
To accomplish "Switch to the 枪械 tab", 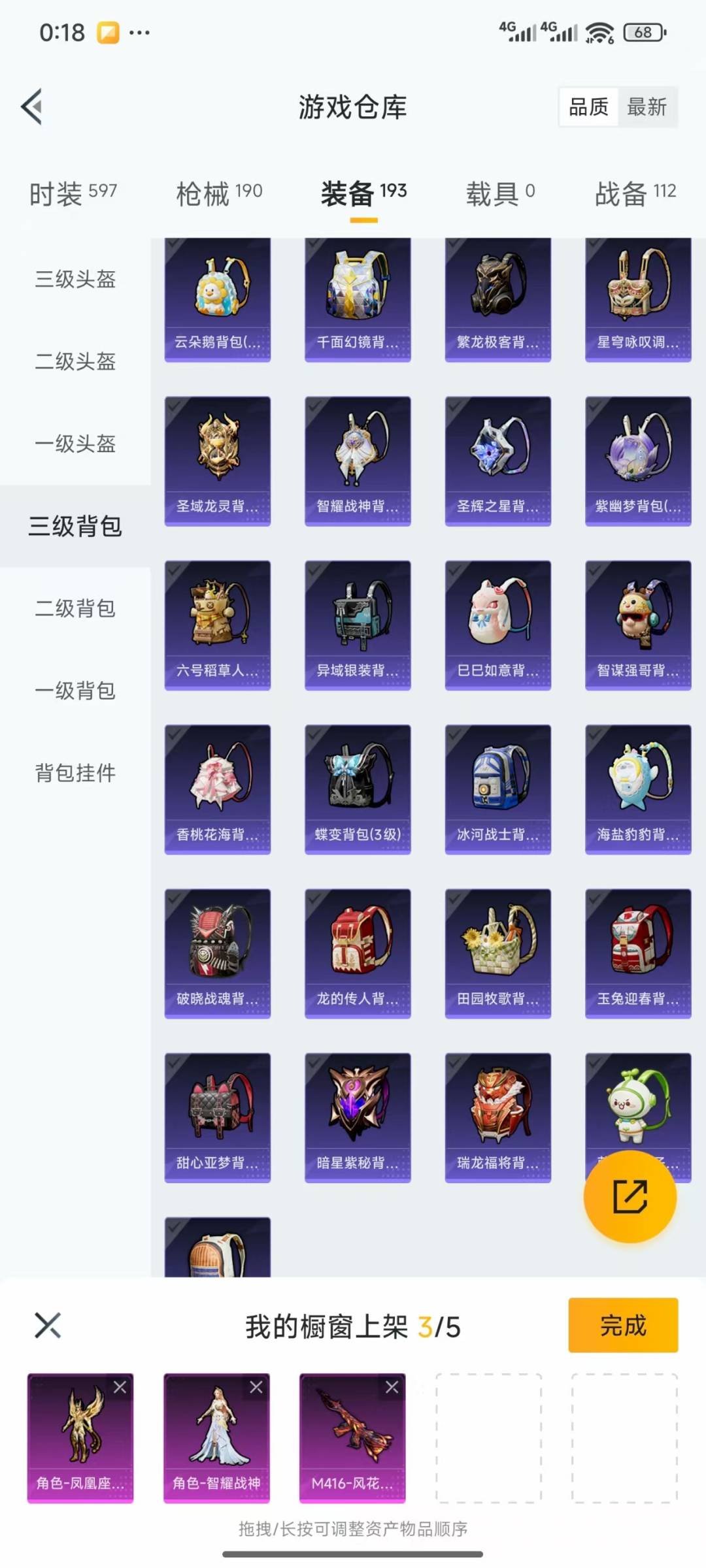I will [x=219, y=193].
